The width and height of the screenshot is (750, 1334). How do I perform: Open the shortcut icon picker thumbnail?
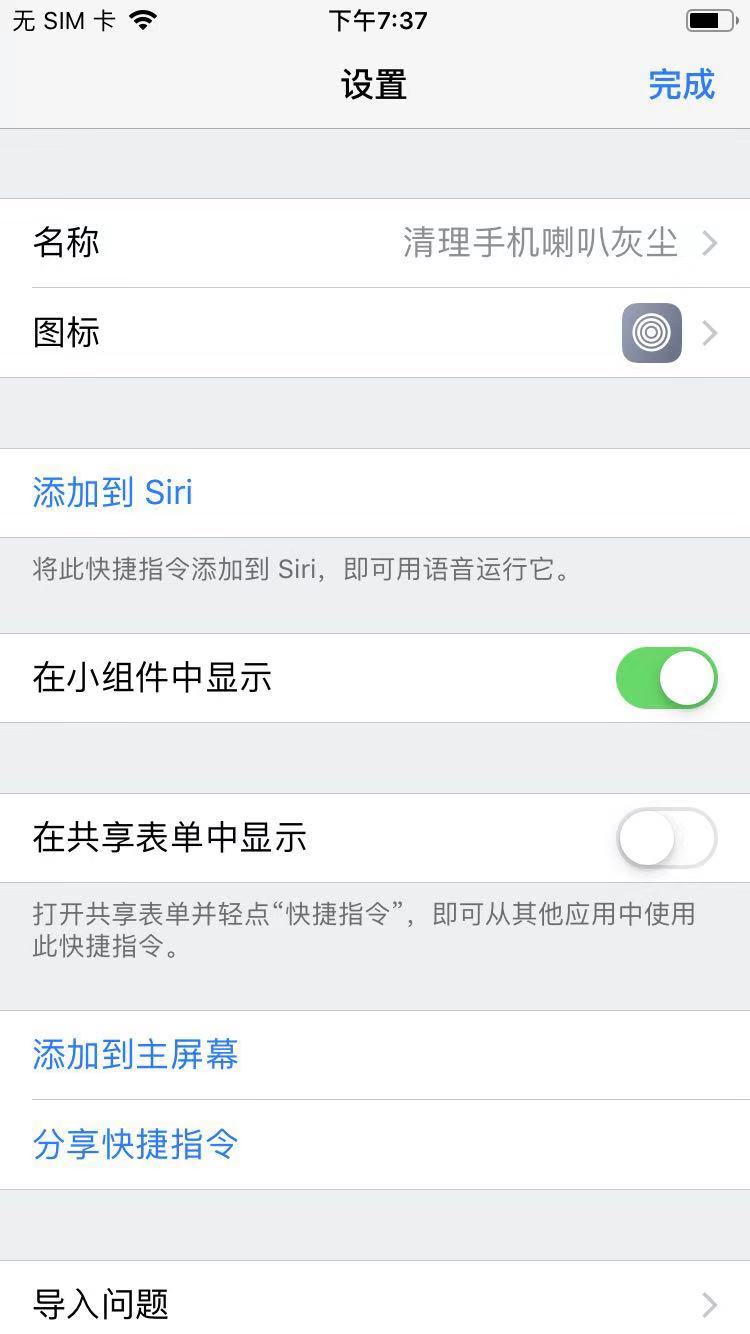click(651, 333)
